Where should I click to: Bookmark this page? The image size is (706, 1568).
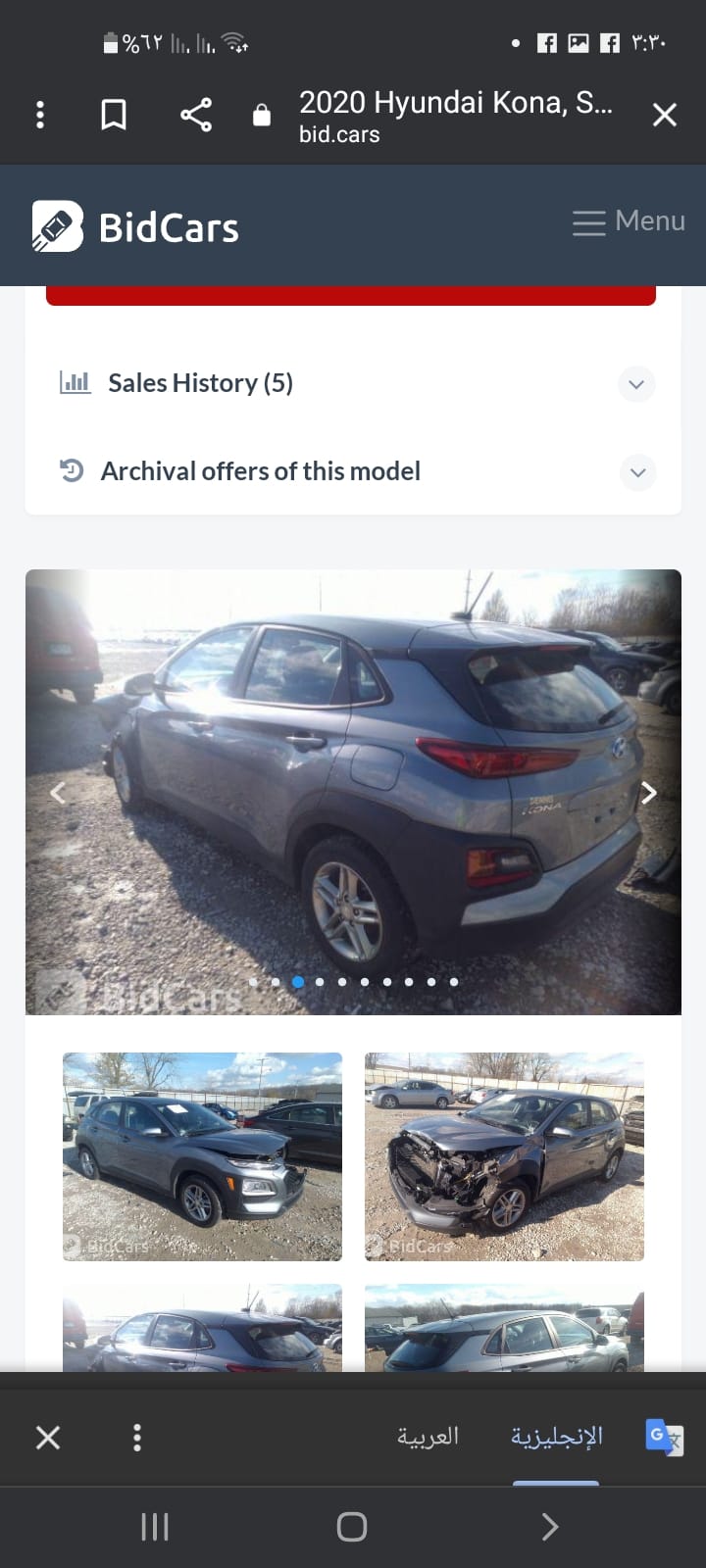114,115
